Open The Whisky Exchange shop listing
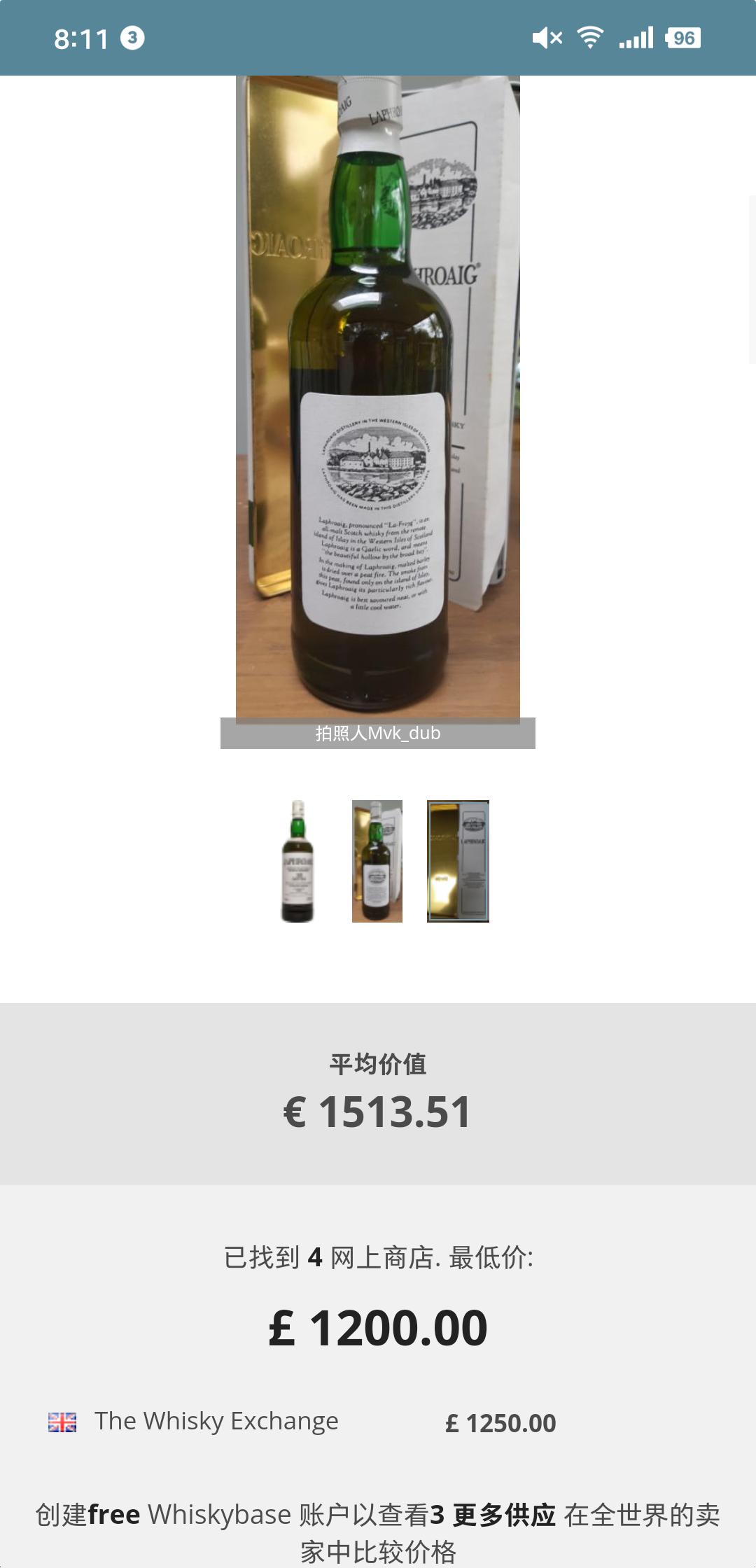This screenshot has width=756, height=1568. (216, 1422)
